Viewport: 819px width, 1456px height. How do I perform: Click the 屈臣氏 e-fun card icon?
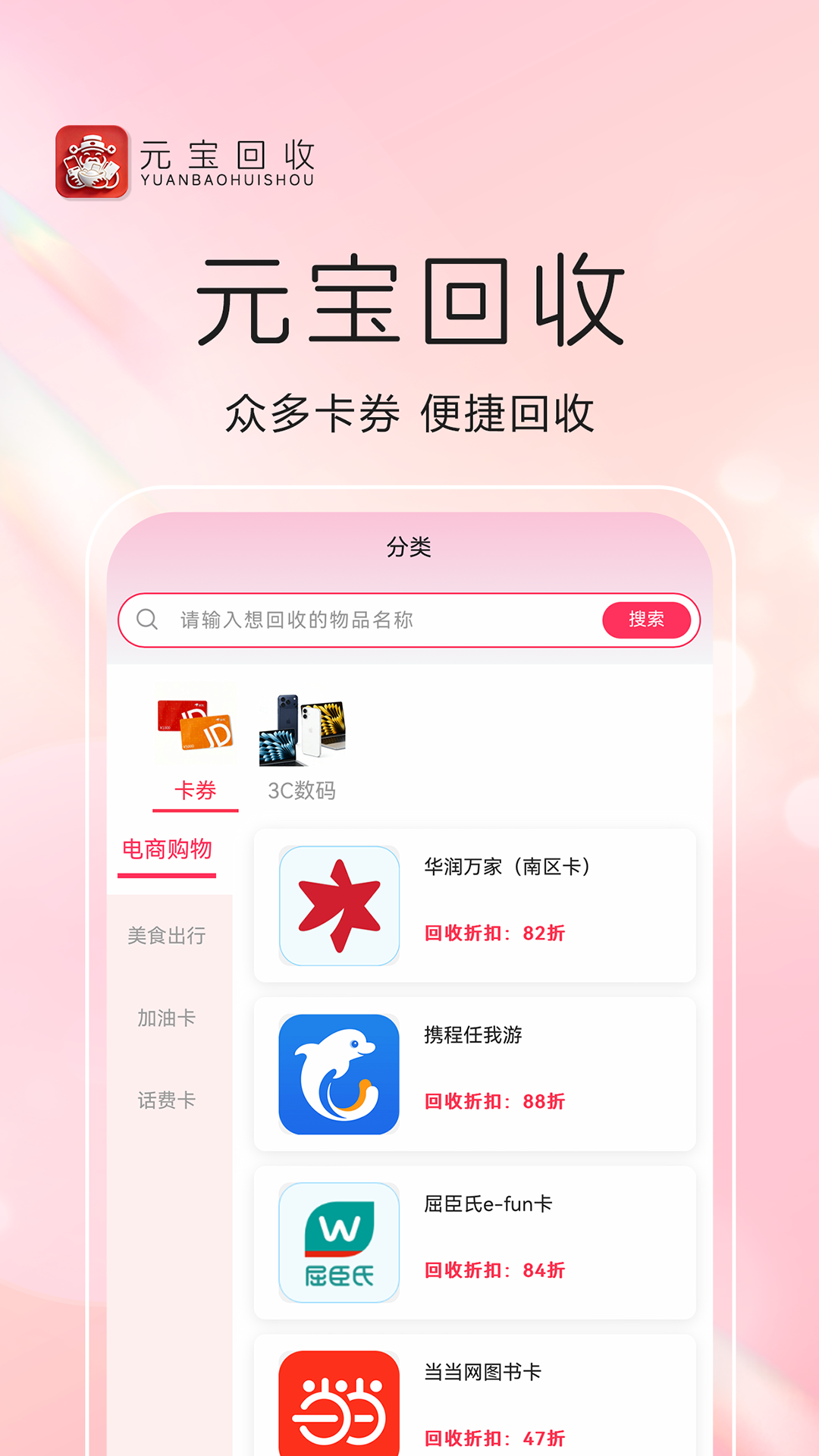[339, 1242]
